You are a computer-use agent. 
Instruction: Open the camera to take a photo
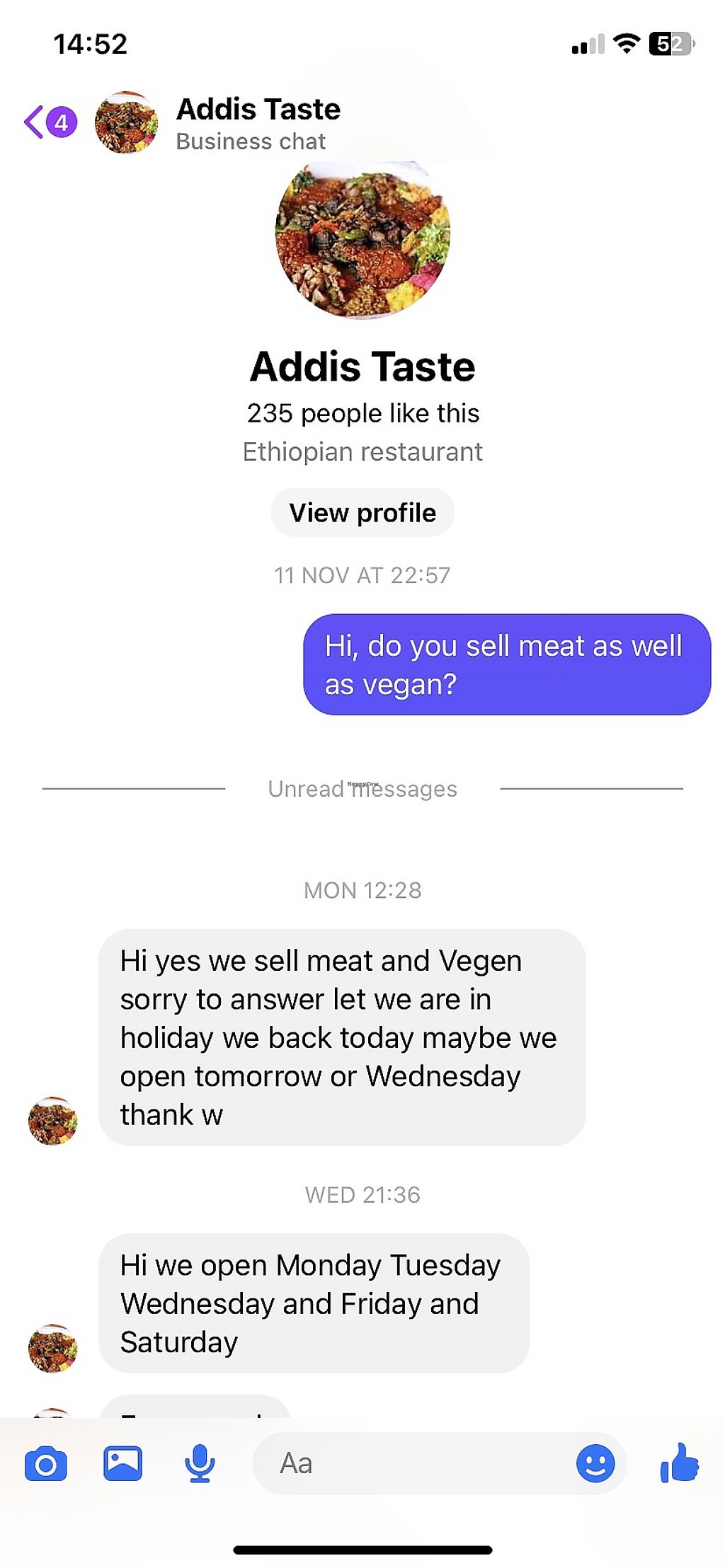46,1463
